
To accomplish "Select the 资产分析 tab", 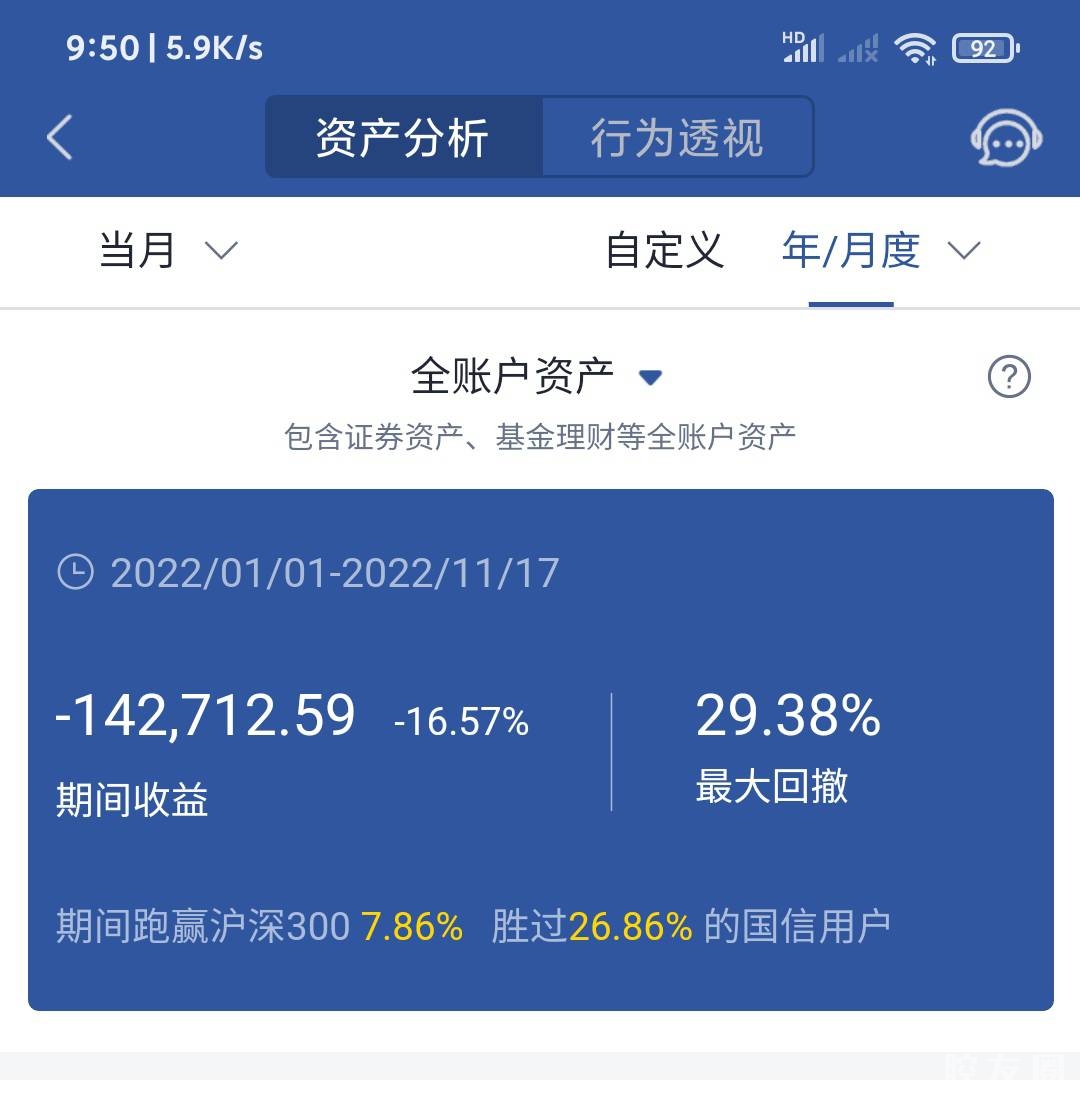I will point(402,138).
